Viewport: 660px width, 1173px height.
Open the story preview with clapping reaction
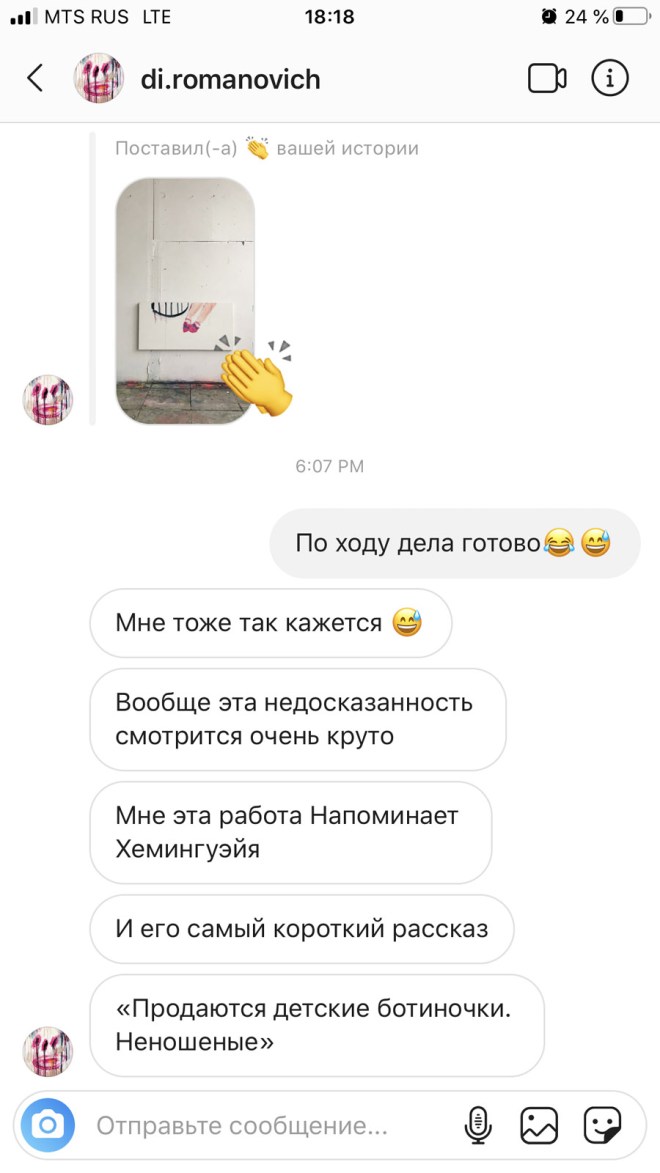185,300
